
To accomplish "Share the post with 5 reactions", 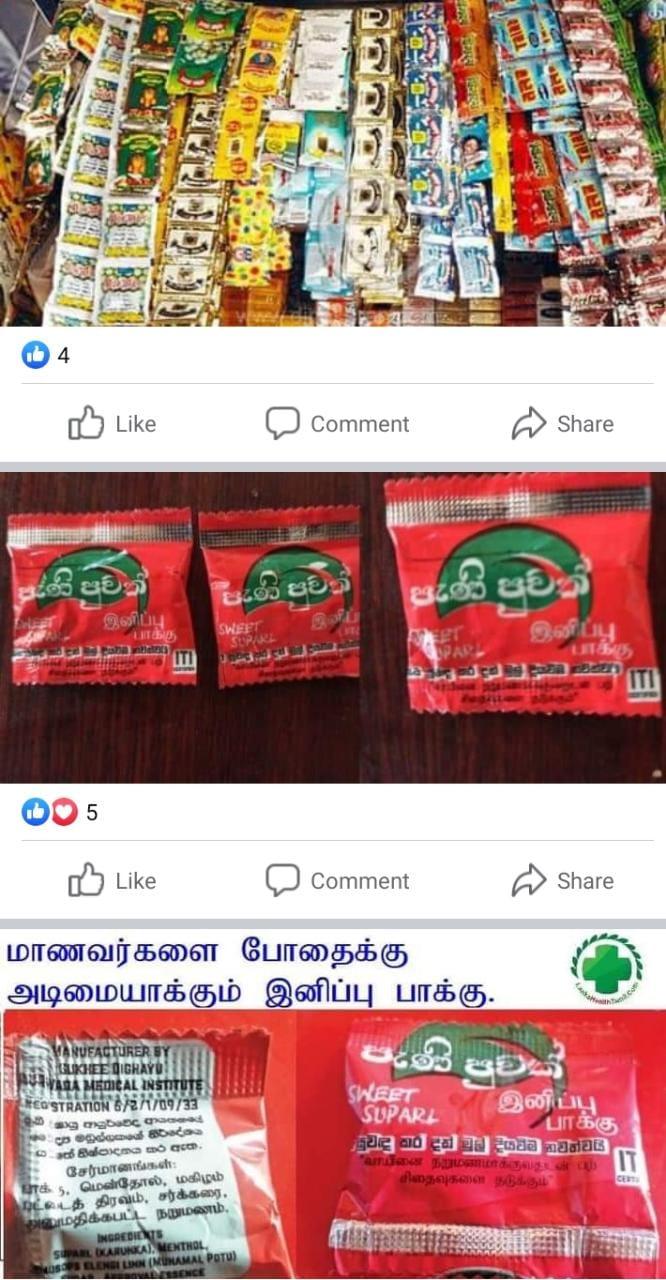I will click(x=562, y=881).
